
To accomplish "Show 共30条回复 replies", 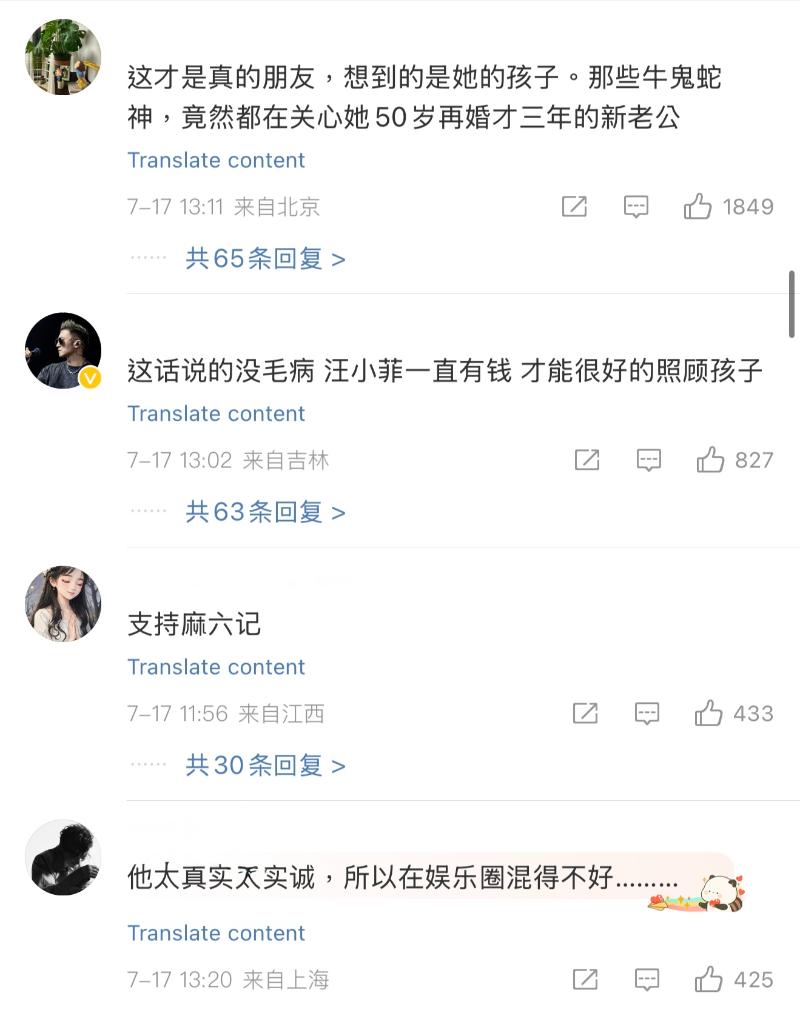I will (265, 766).
